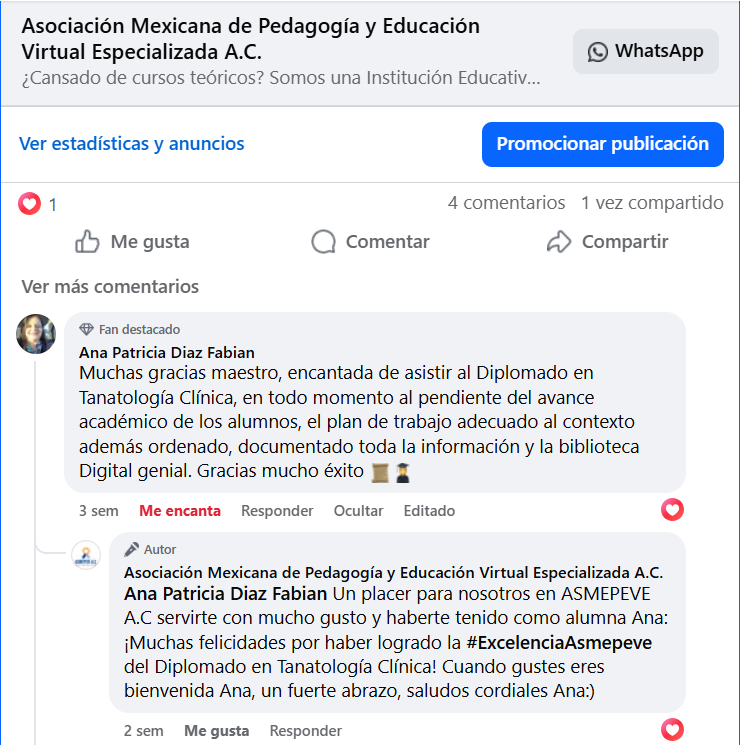This screenshot has width=740, height=745.
Task: Toggle Me encanta on Ana Patricia's comment
Action: point(180,511)
